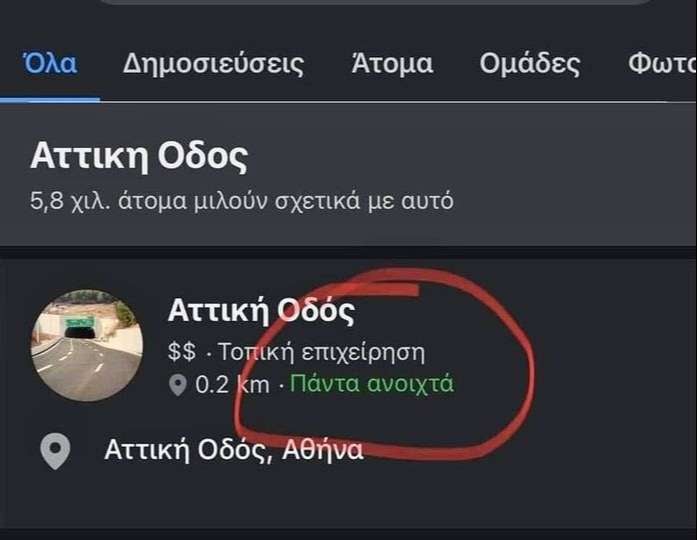The width and height of the screenshot is (697, 540).
Task: Open the Αττική Οδός local business page
Action: pos(260,312)
